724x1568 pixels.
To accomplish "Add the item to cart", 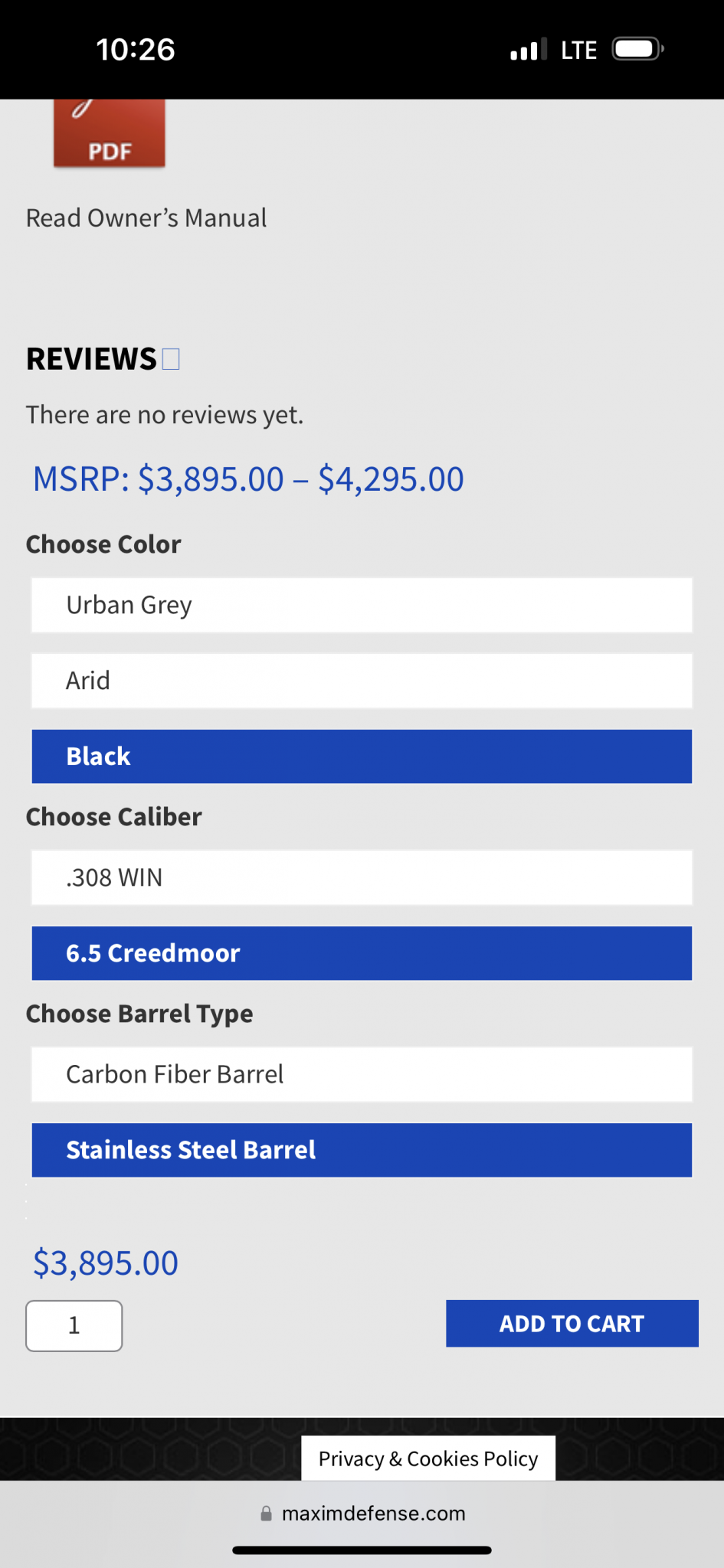I will click(x=572, y=1323).
